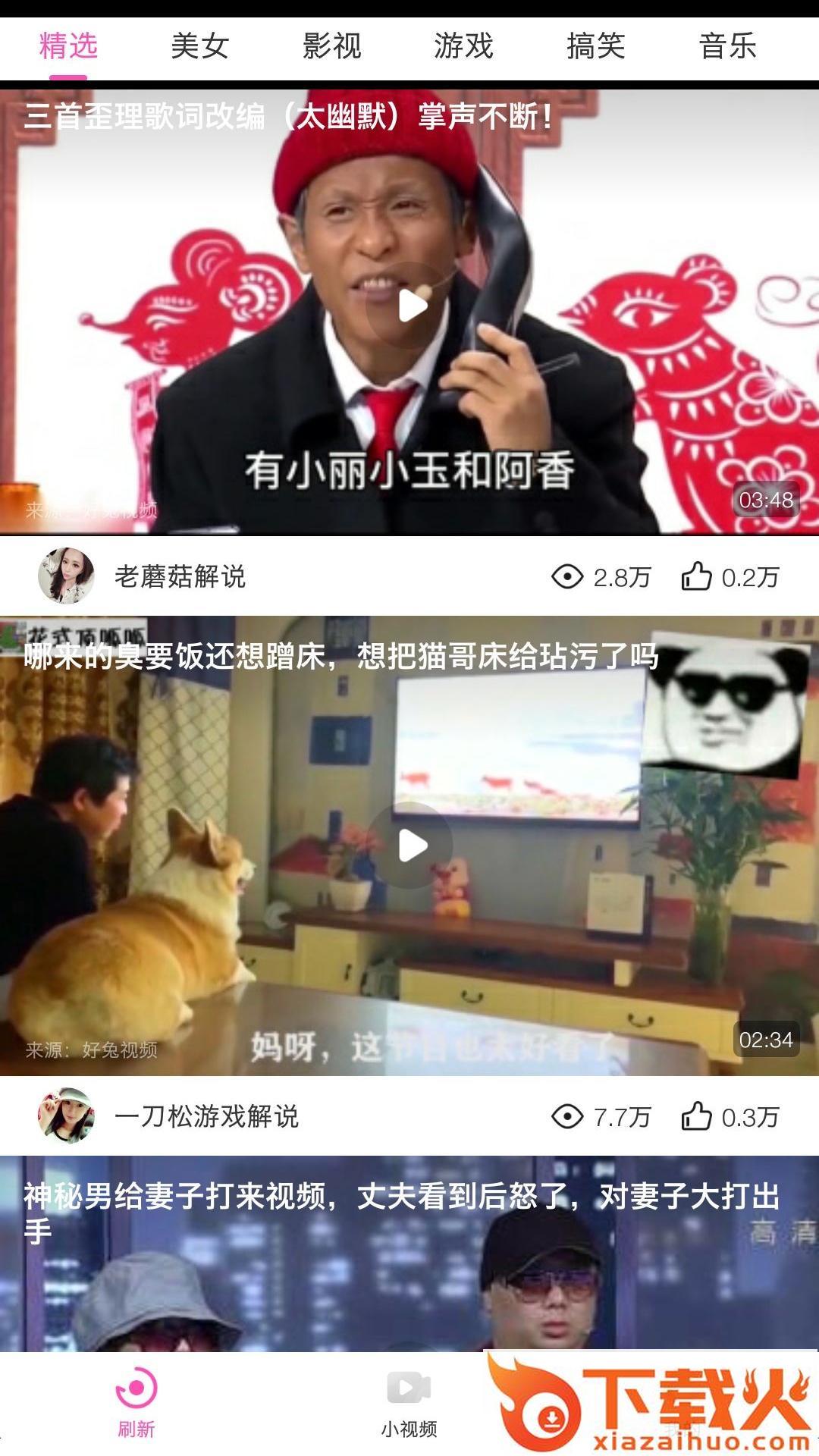The image size is (819, 1456).
Task: Go to the 搞笑 tab
Action: point(596,46)
